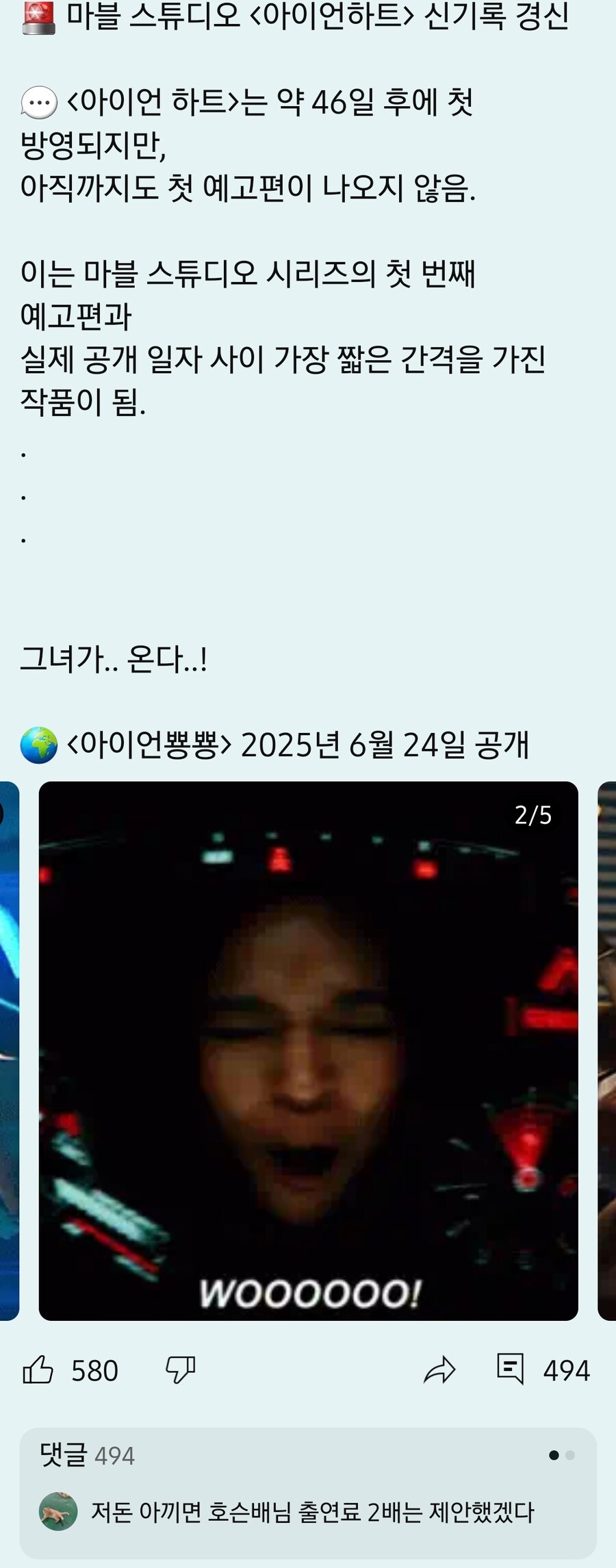Share this post via arrow icon
The image size is (616, 1568).
tap(439, 1370)
